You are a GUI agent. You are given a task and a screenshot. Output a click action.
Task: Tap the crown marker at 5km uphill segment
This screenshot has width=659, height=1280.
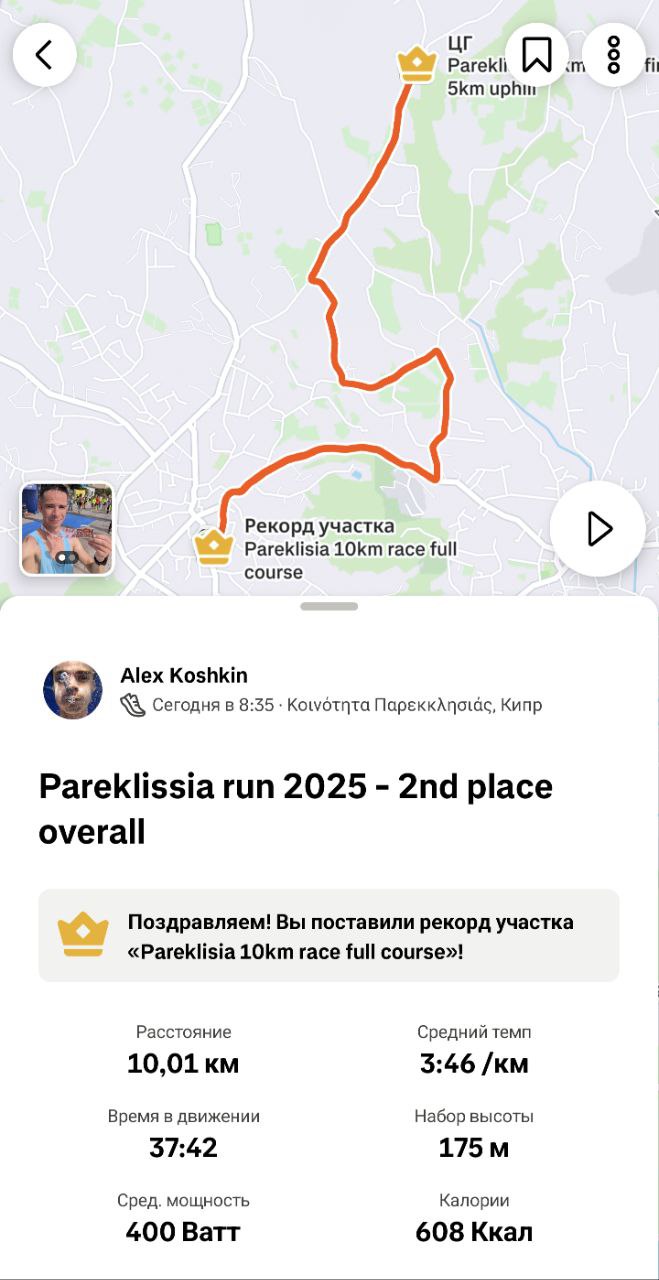[417, 65]
